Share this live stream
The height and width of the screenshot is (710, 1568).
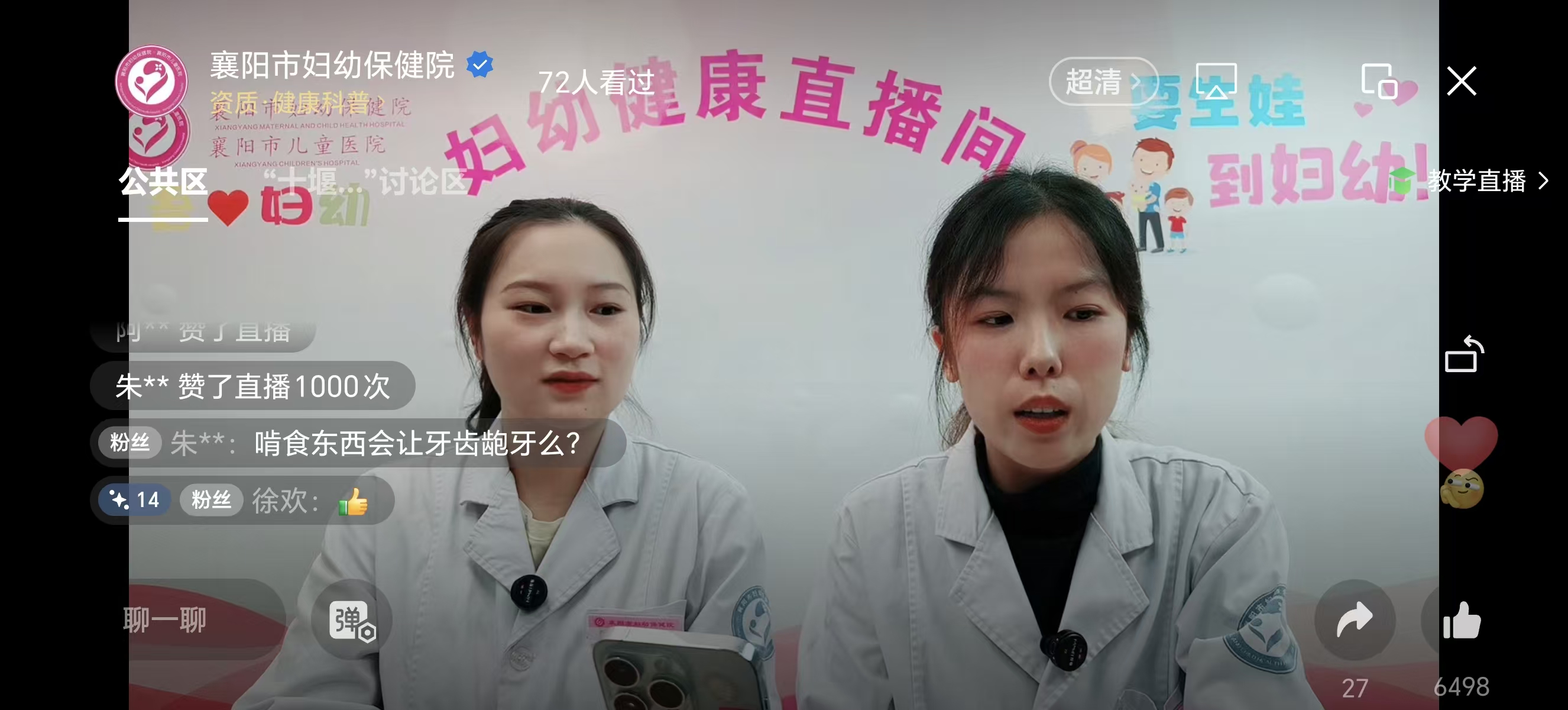tap(1354, 620)
